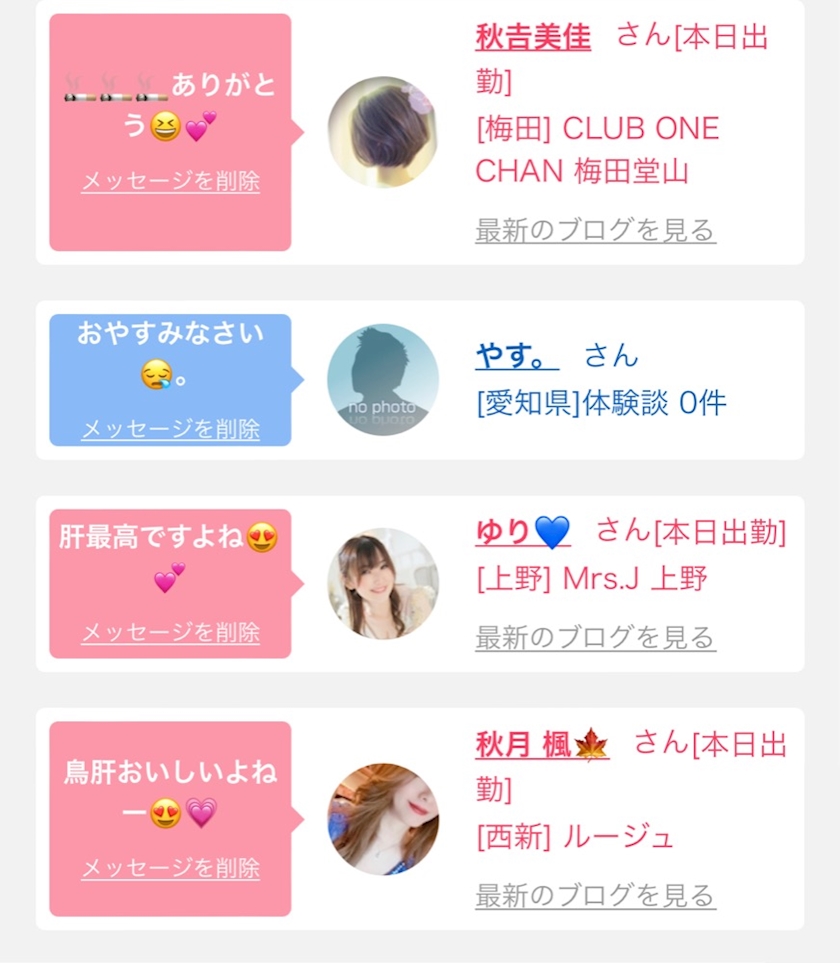The image size is (840, 963).
Task: View 秋月 楓's latest blog
Action: (596, 895)
